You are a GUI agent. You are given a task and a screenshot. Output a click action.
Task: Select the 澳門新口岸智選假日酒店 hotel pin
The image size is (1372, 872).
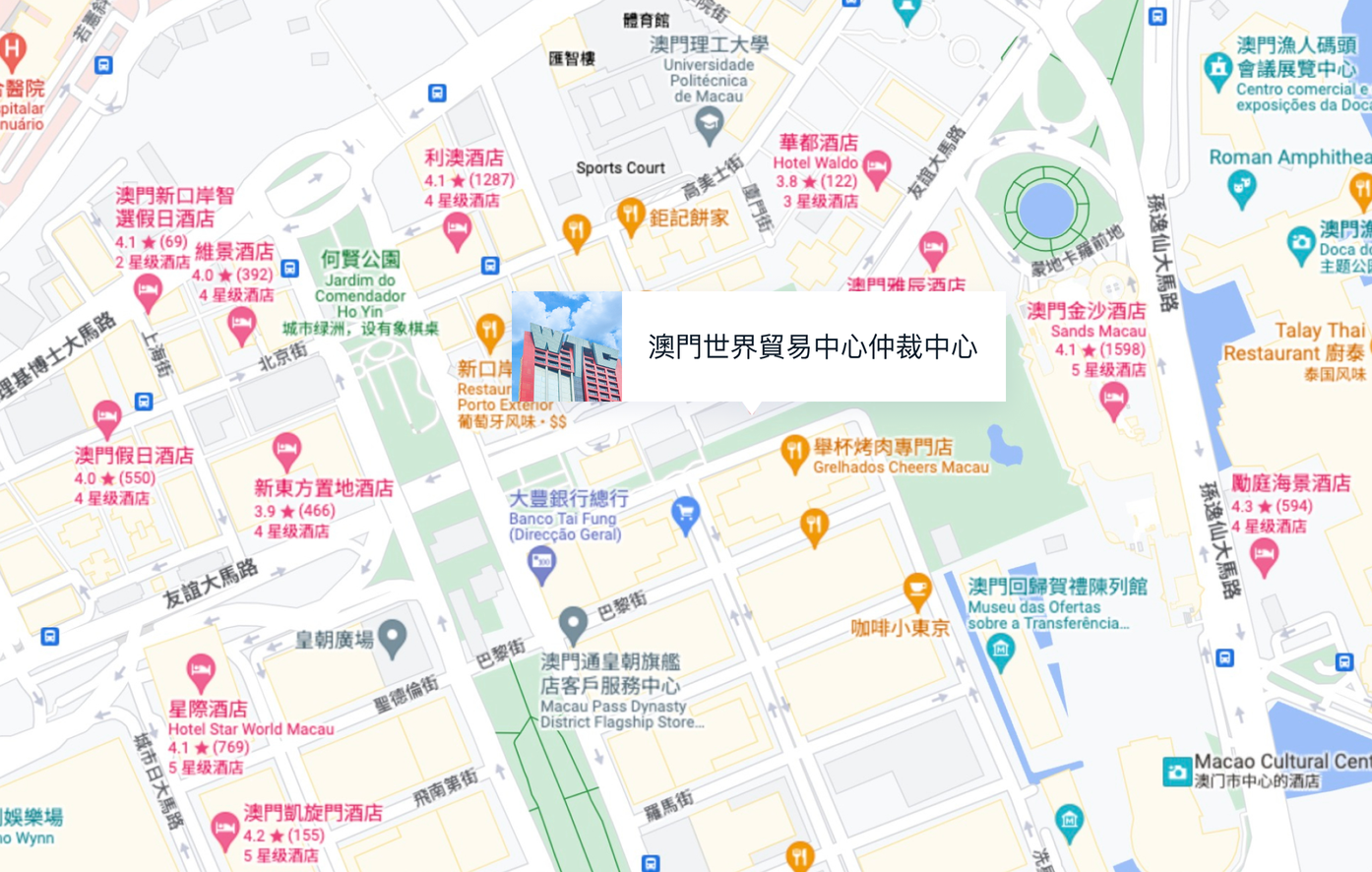[x=148, y=291]
